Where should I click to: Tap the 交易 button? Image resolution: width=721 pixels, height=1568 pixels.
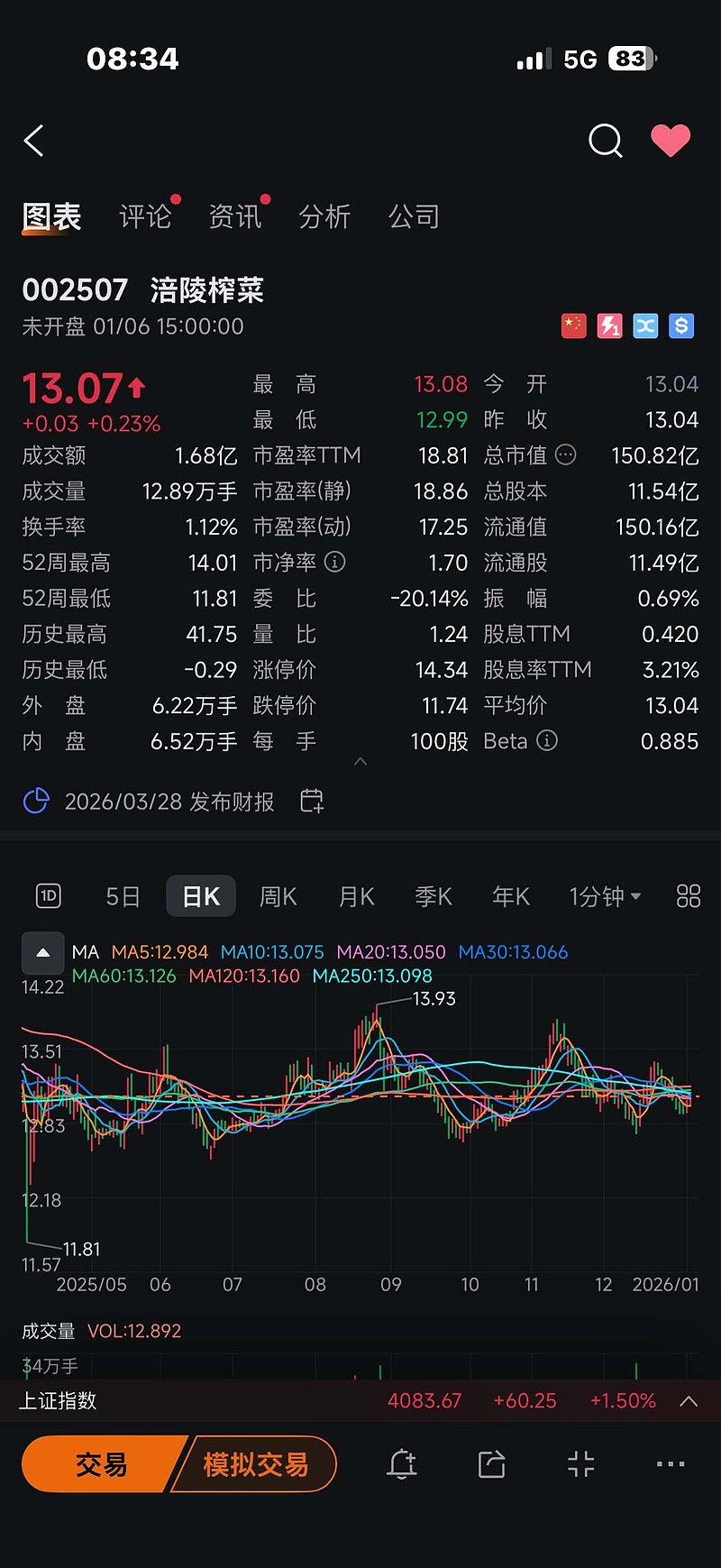(99, 1464)
